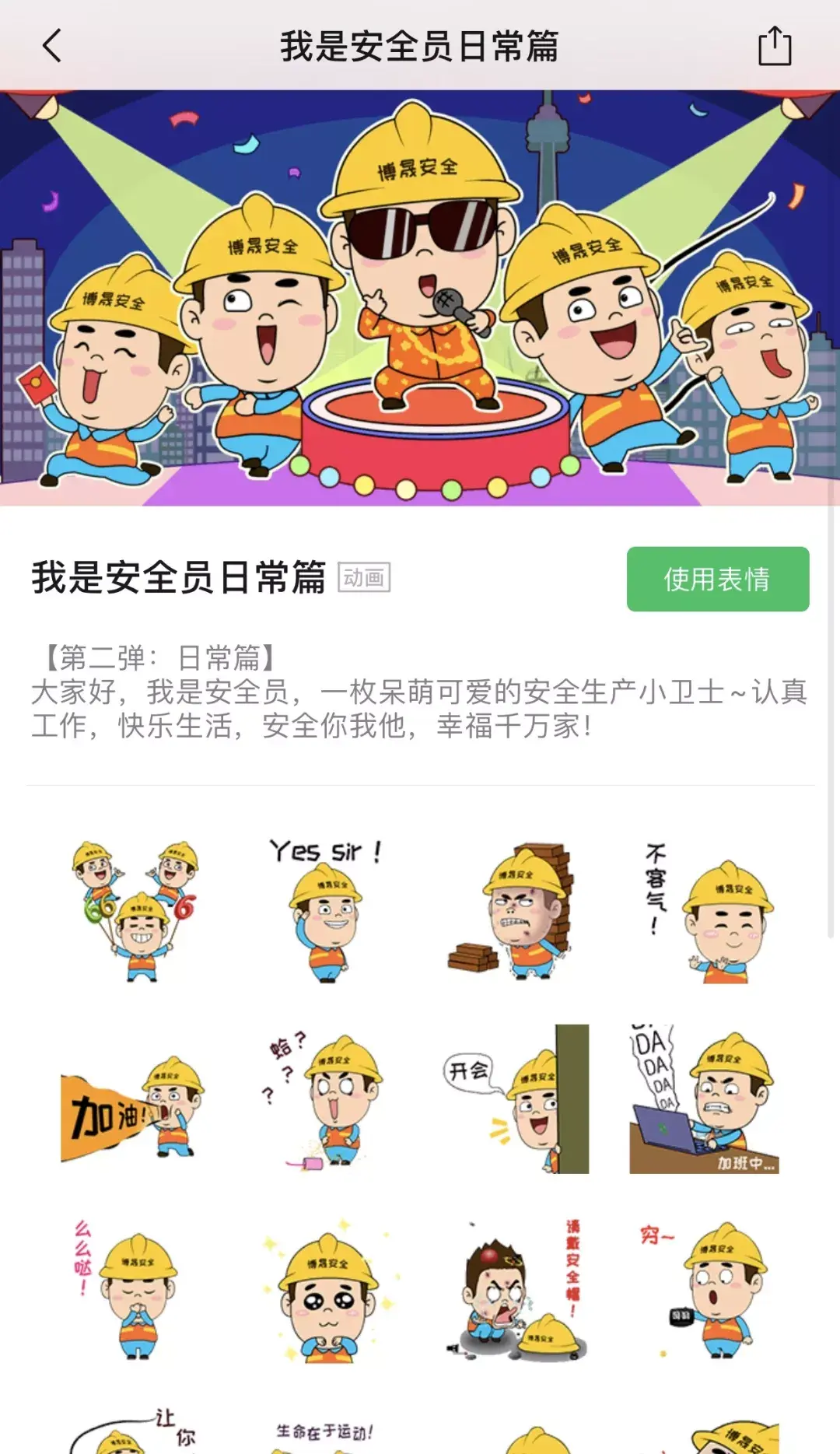The height and width of the screenshot is (1454, 840).
Task: Open the 么么哒 sticker
Action: pyautogui.click(x=134, y=1293)
